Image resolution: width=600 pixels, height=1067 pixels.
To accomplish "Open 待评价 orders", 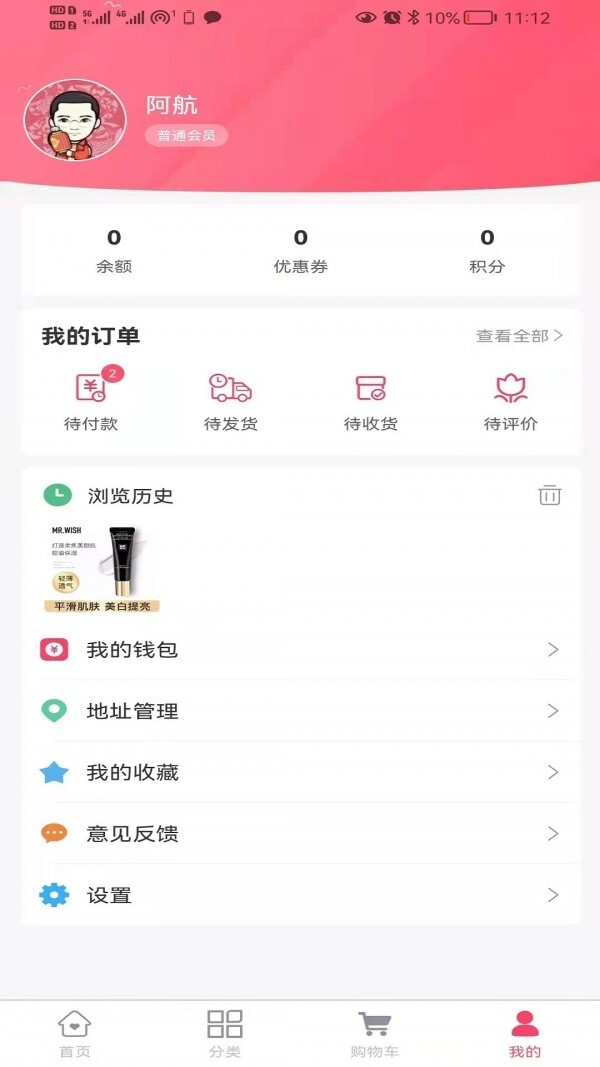I will (x=511, y=401).
